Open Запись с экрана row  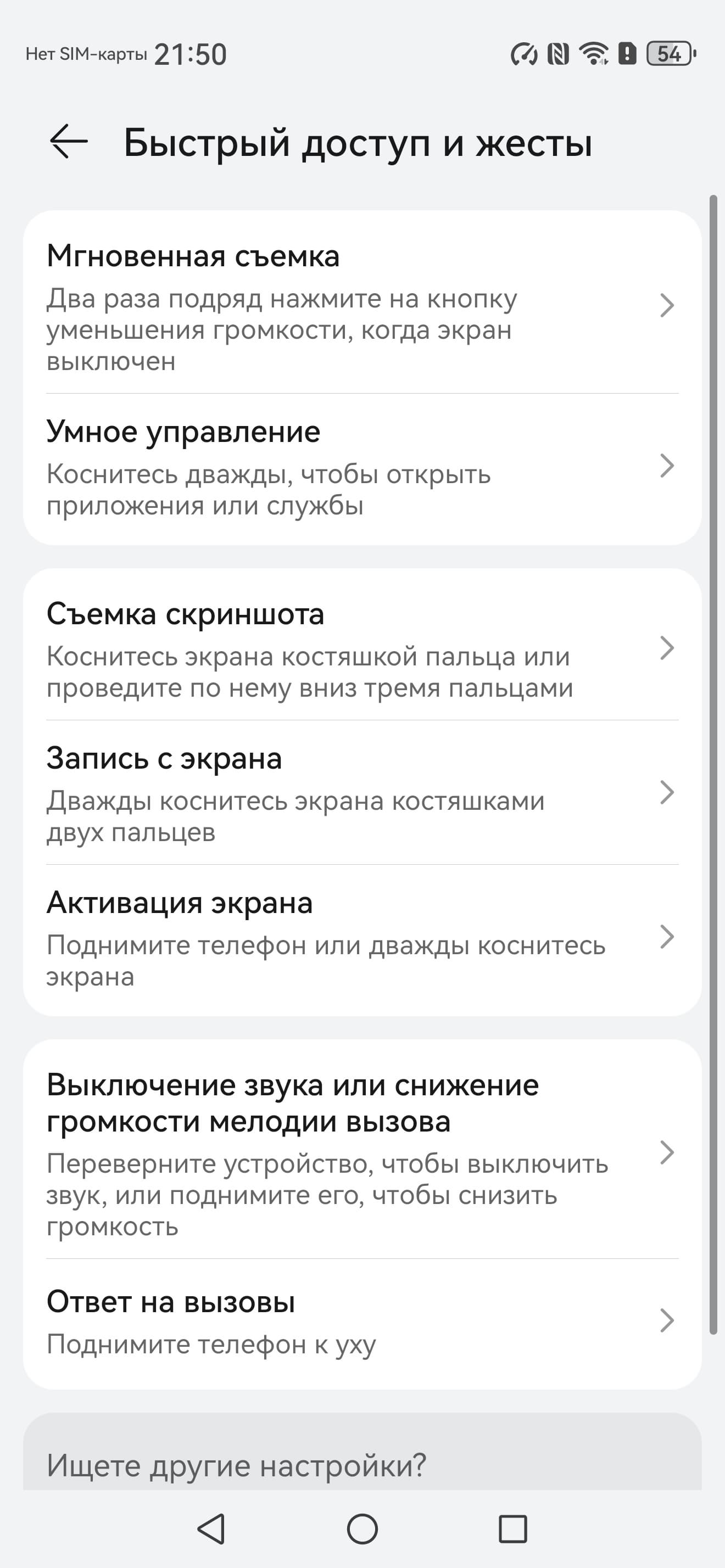361,793
